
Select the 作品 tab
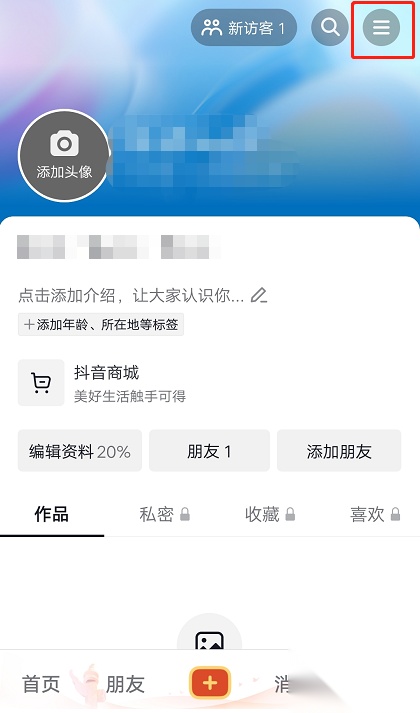coord(52,514)
